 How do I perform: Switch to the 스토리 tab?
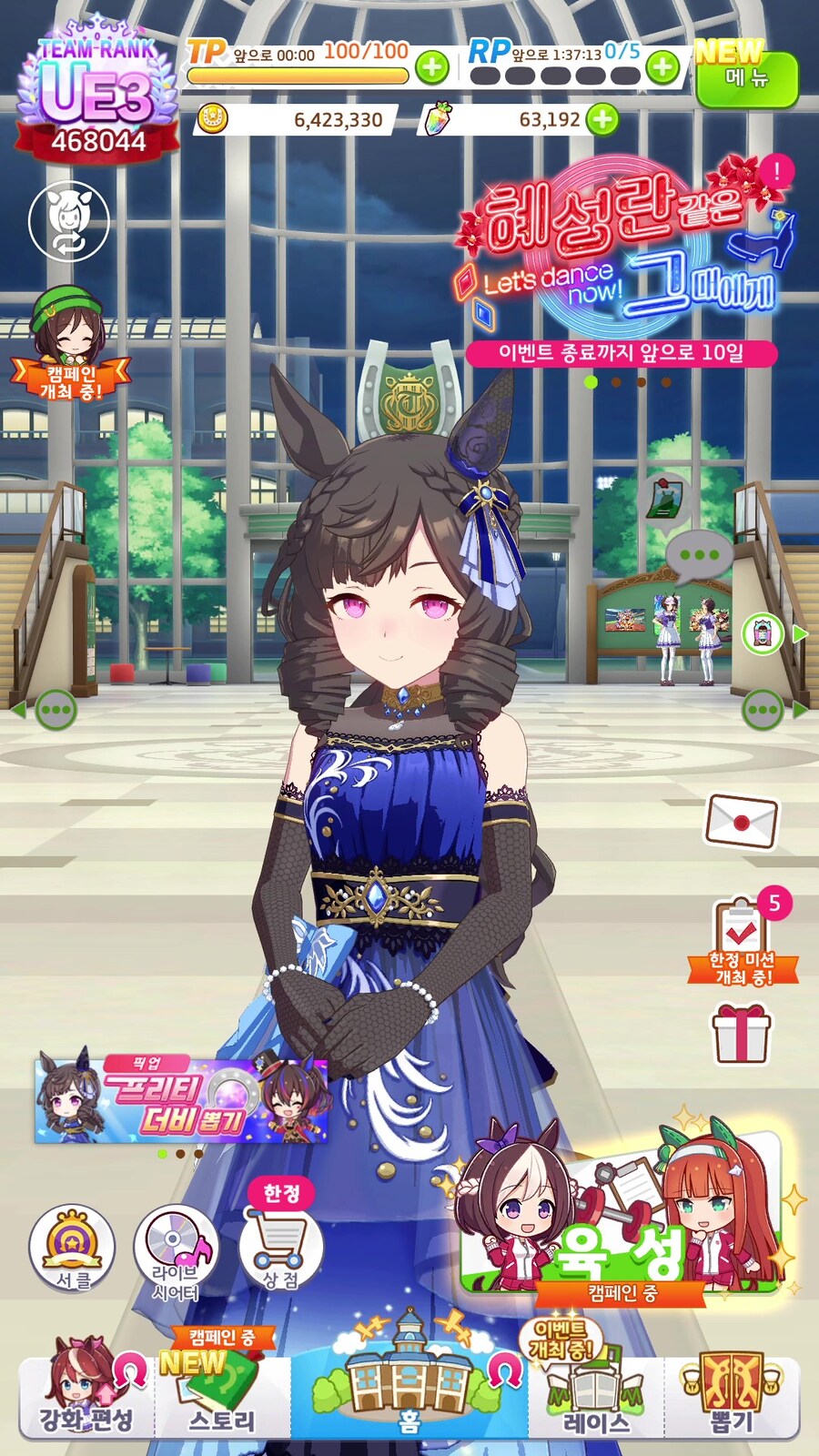[x=222, y=1397]
